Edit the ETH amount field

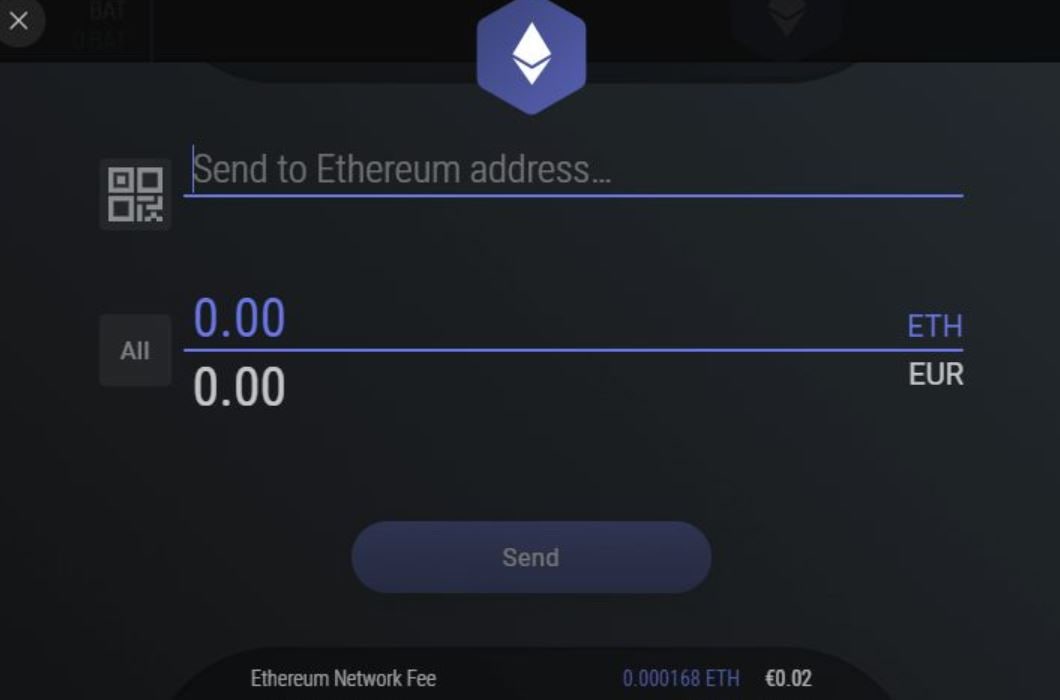pos(540,320)
